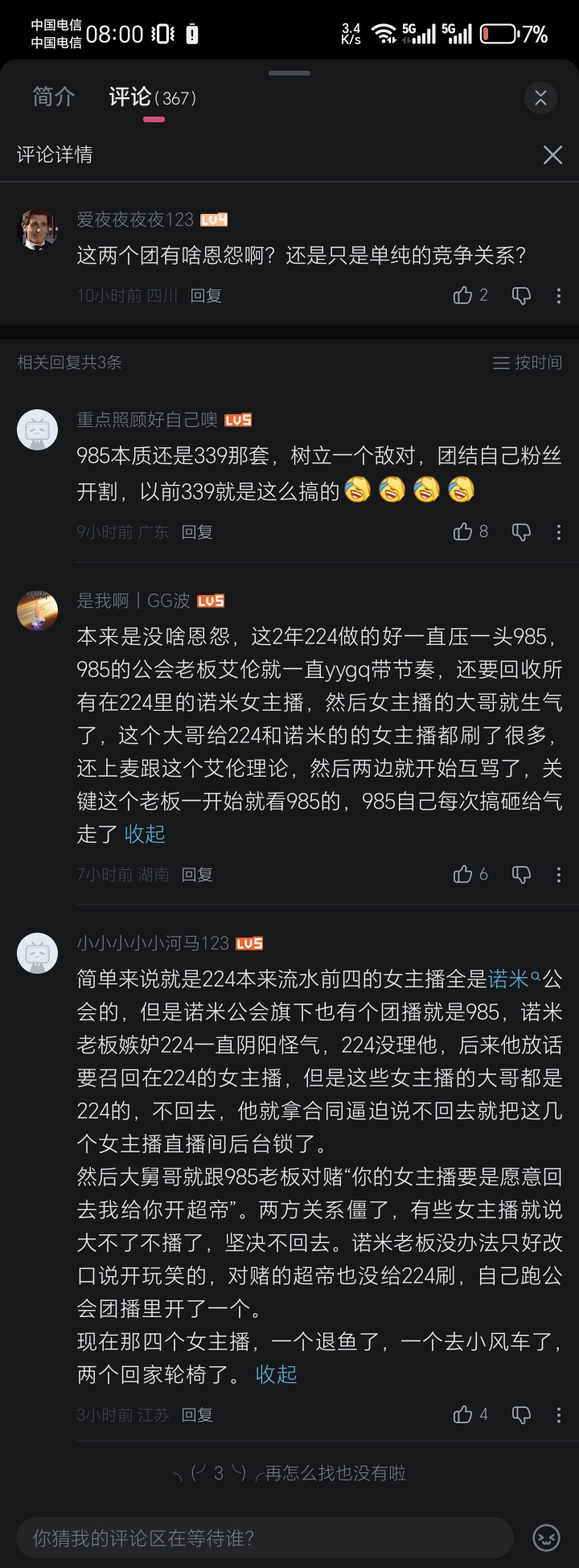Switch to the 简介 tab

pos(54,97)
